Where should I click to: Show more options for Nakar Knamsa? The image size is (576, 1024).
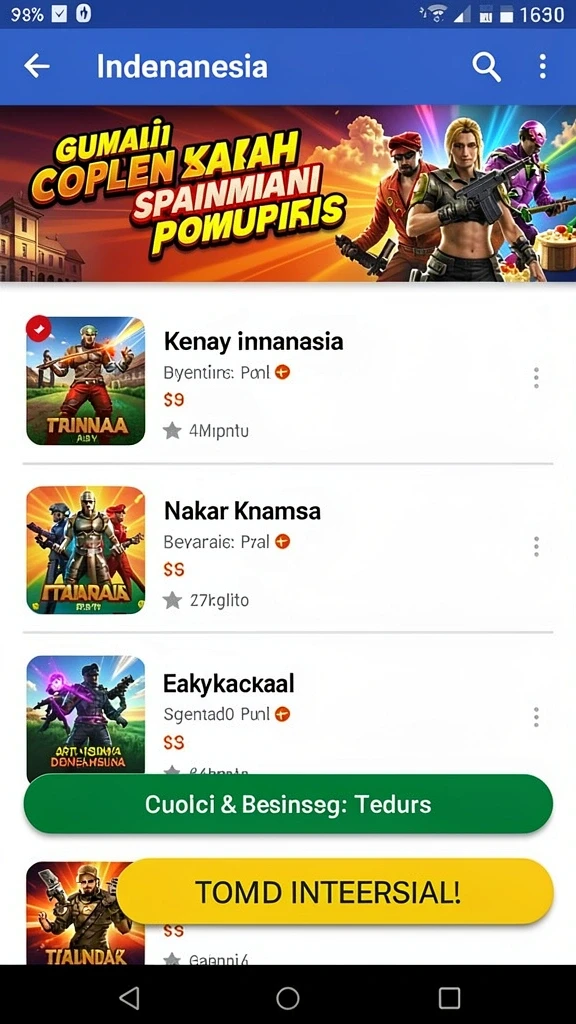click(x=536, y=547)
